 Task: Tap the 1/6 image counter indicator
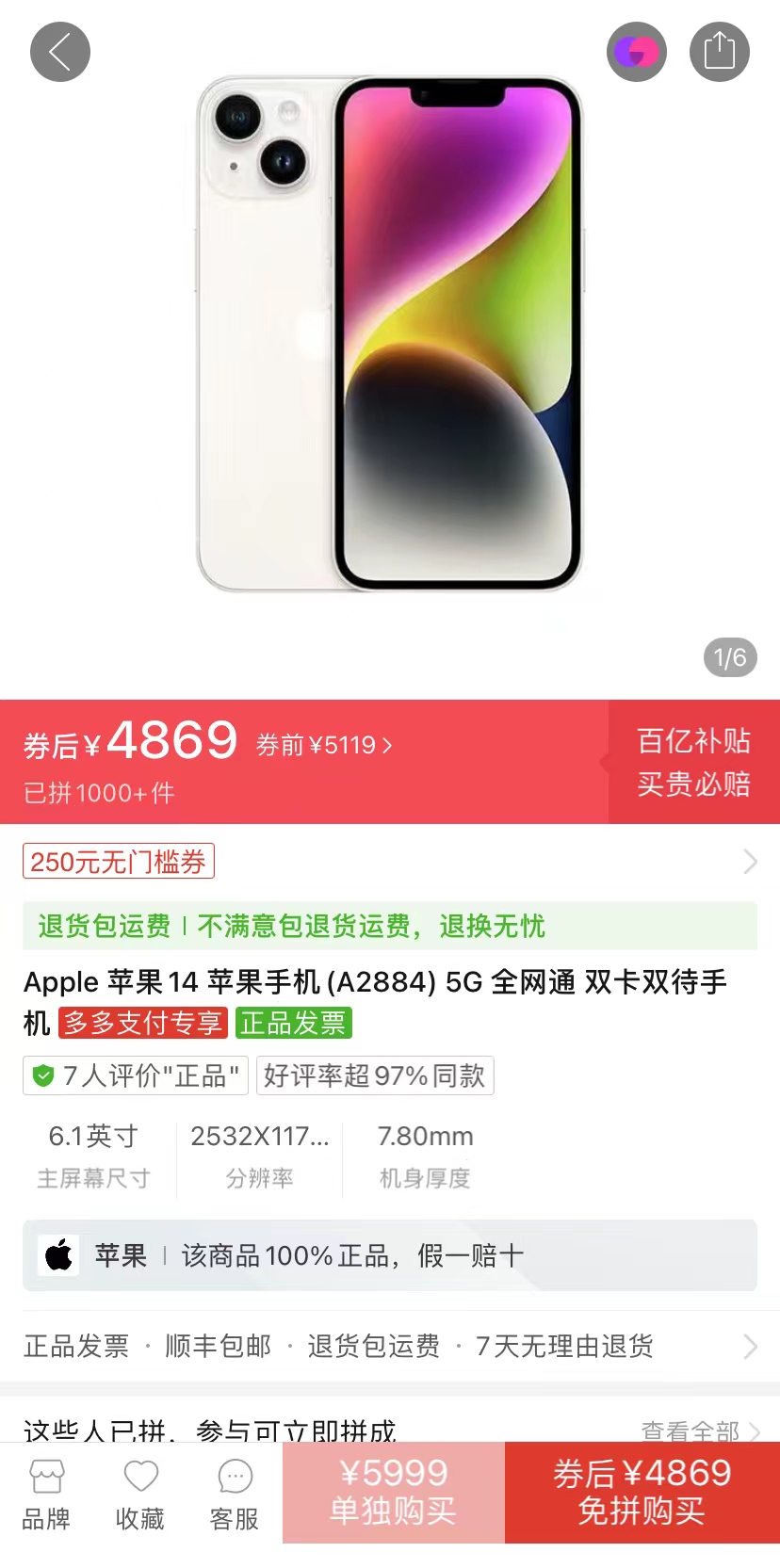[731, 657]
